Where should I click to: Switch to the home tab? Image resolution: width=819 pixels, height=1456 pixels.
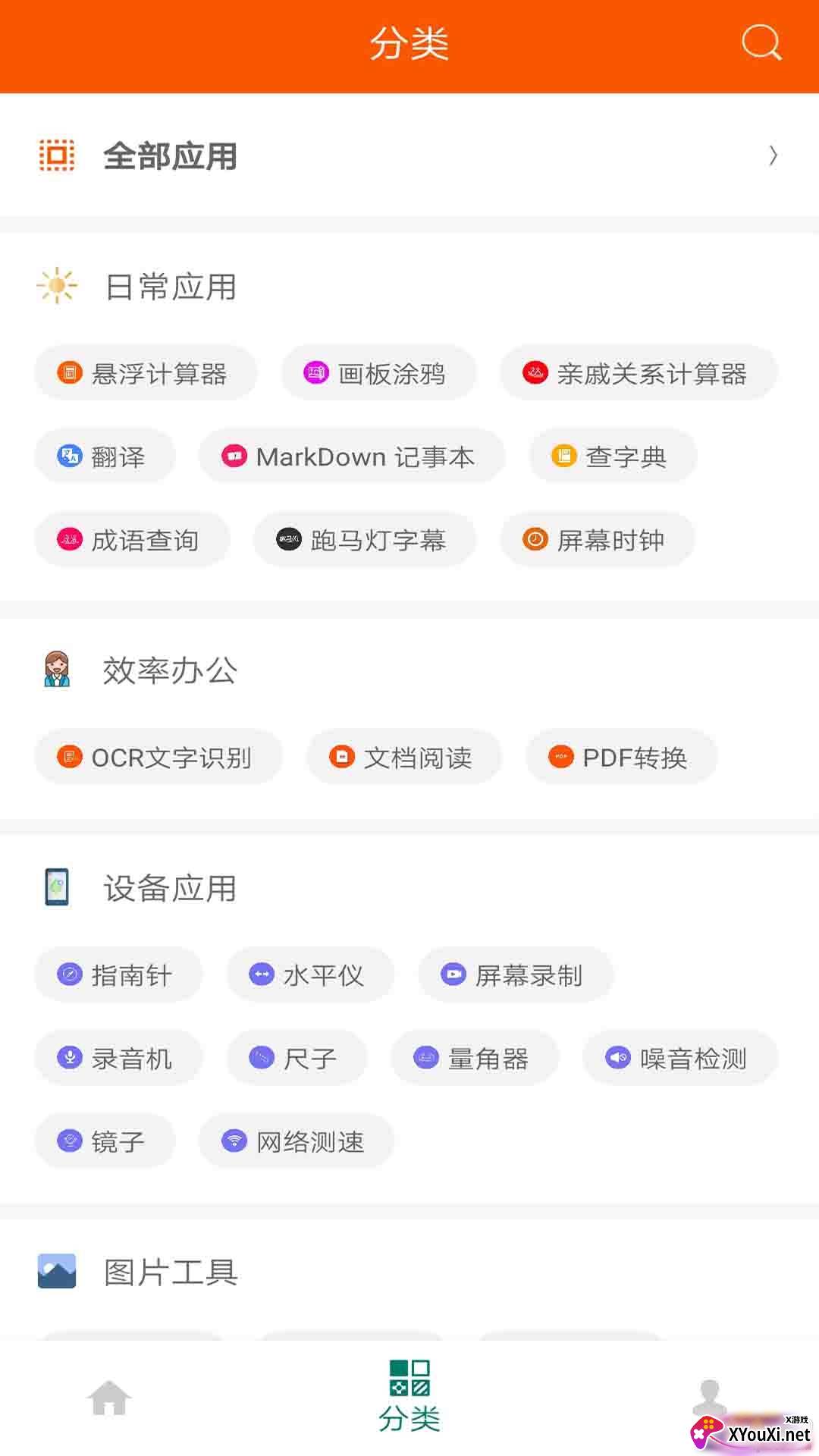tap(109, 1398)
